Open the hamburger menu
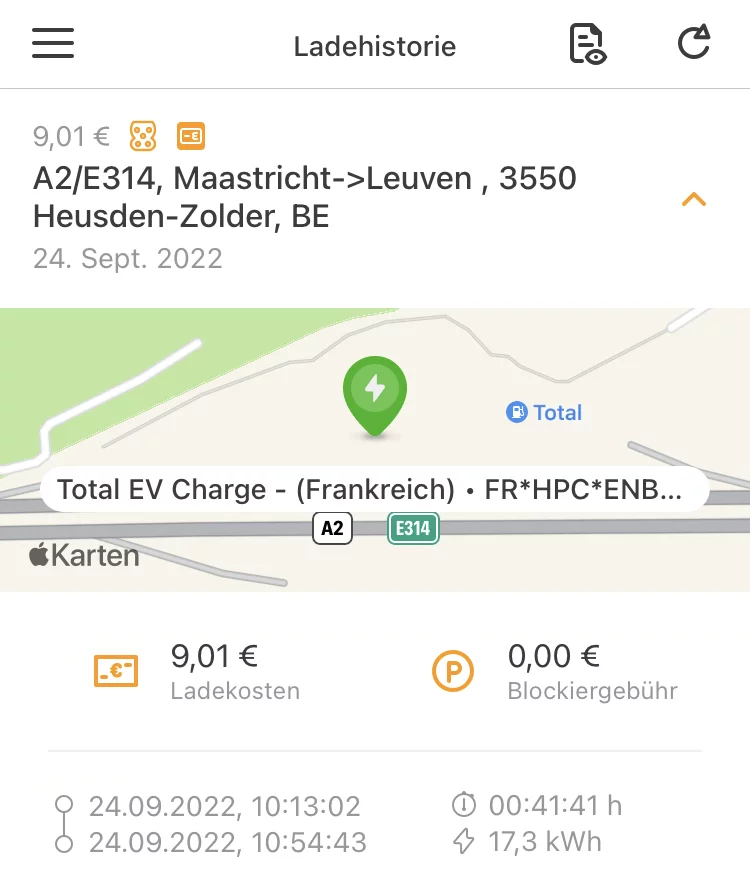This screenshot has width=750, height=874. [53, 45]
